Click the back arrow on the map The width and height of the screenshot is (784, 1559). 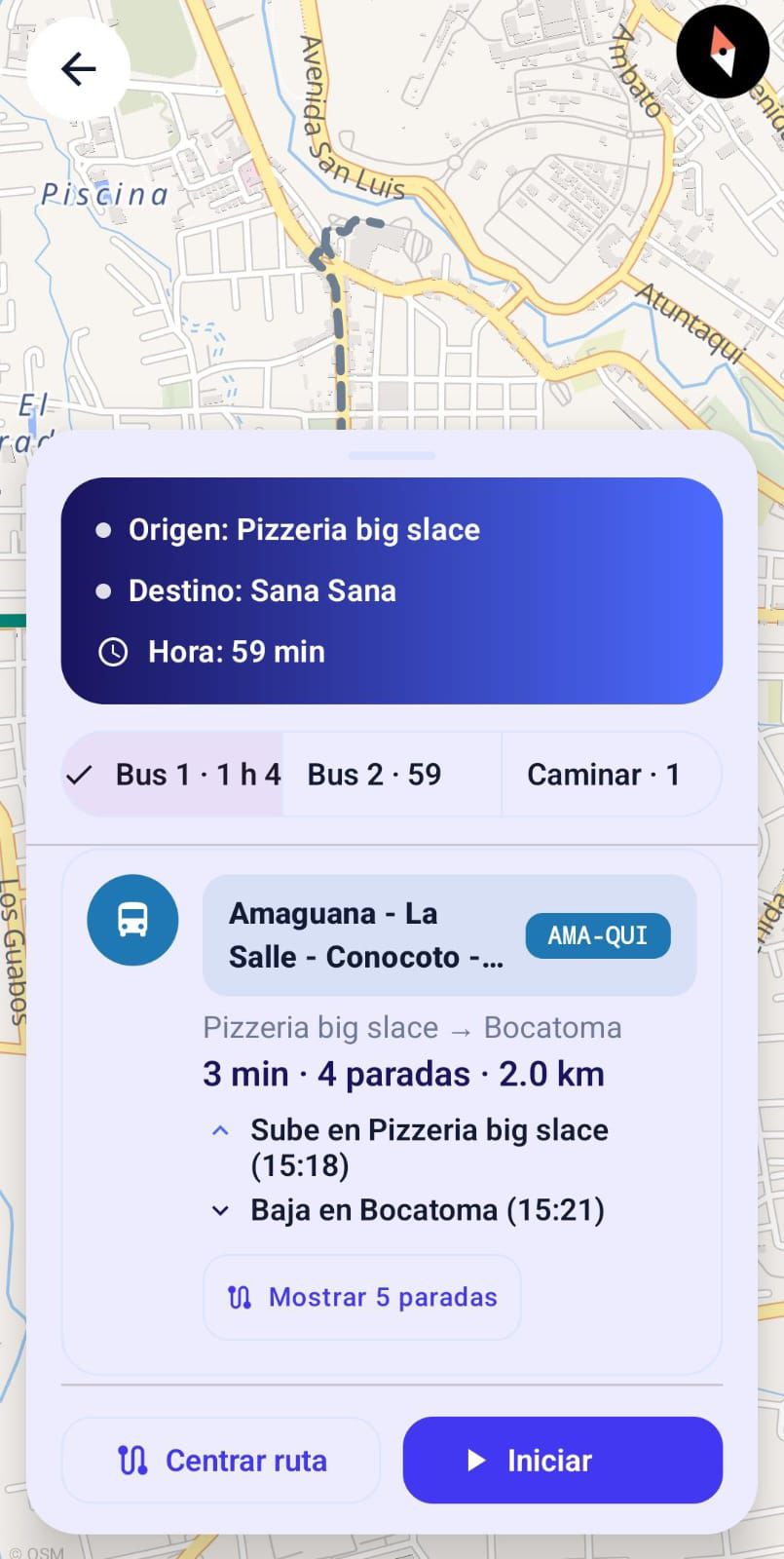point(78,68)
